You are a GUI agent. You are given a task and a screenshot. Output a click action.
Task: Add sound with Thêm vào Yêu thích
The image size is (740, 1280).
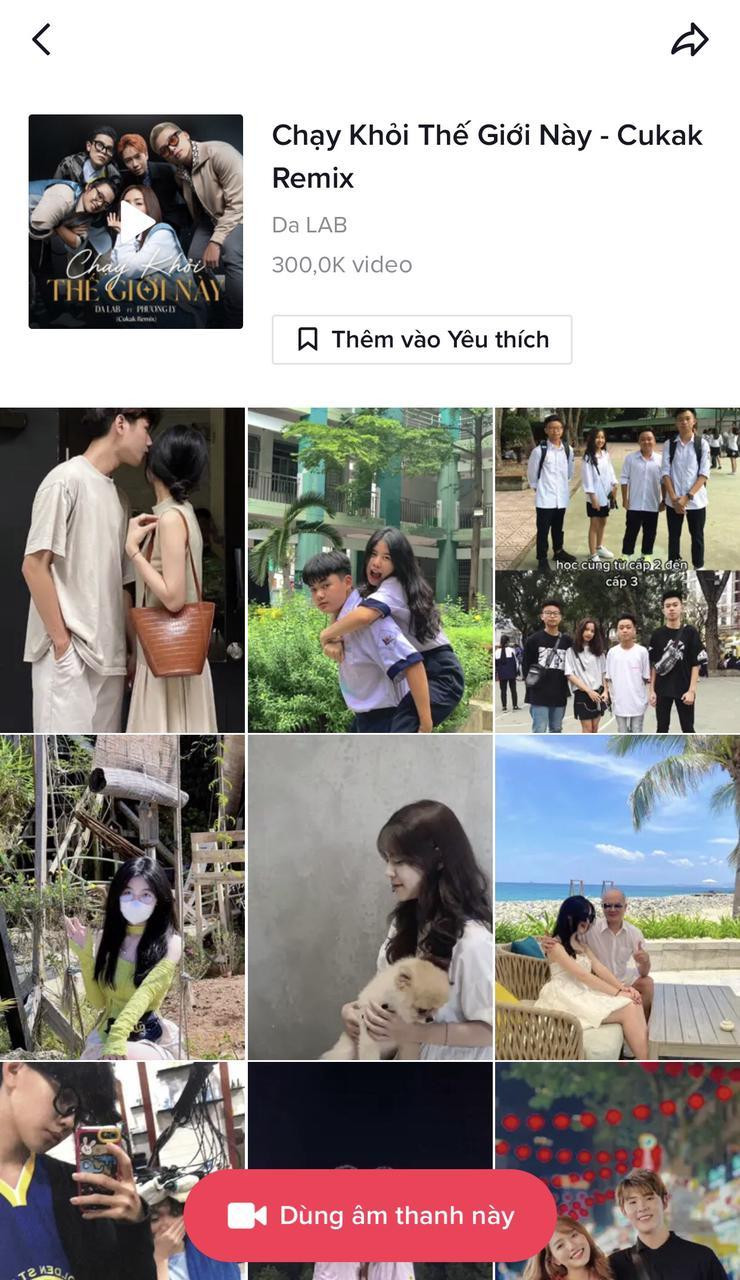tap(422, 340)
